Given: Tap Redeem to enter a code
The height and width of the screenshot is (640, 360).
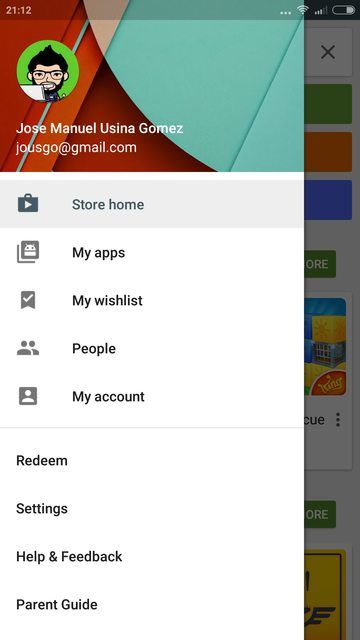Looking at the screenshot, I should click(152, 460).
